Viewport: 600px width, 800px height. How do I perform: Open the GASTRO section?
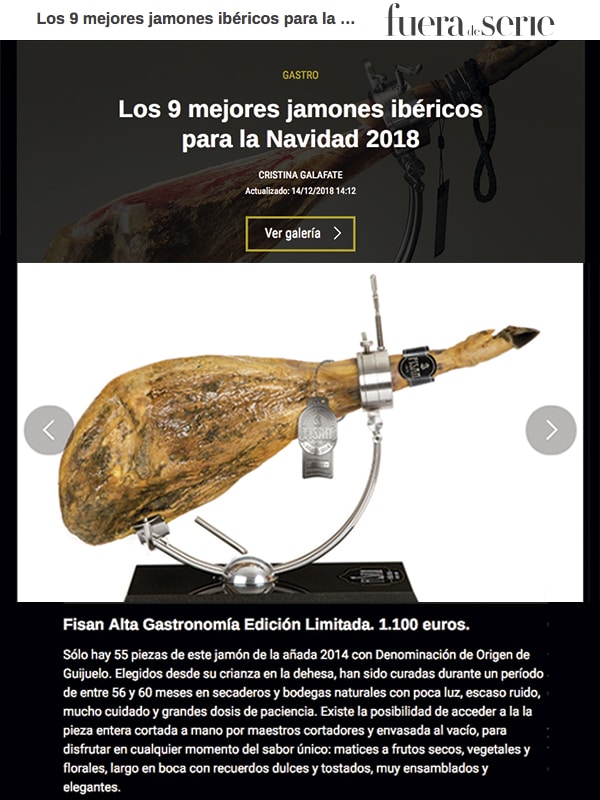point(300,75)
